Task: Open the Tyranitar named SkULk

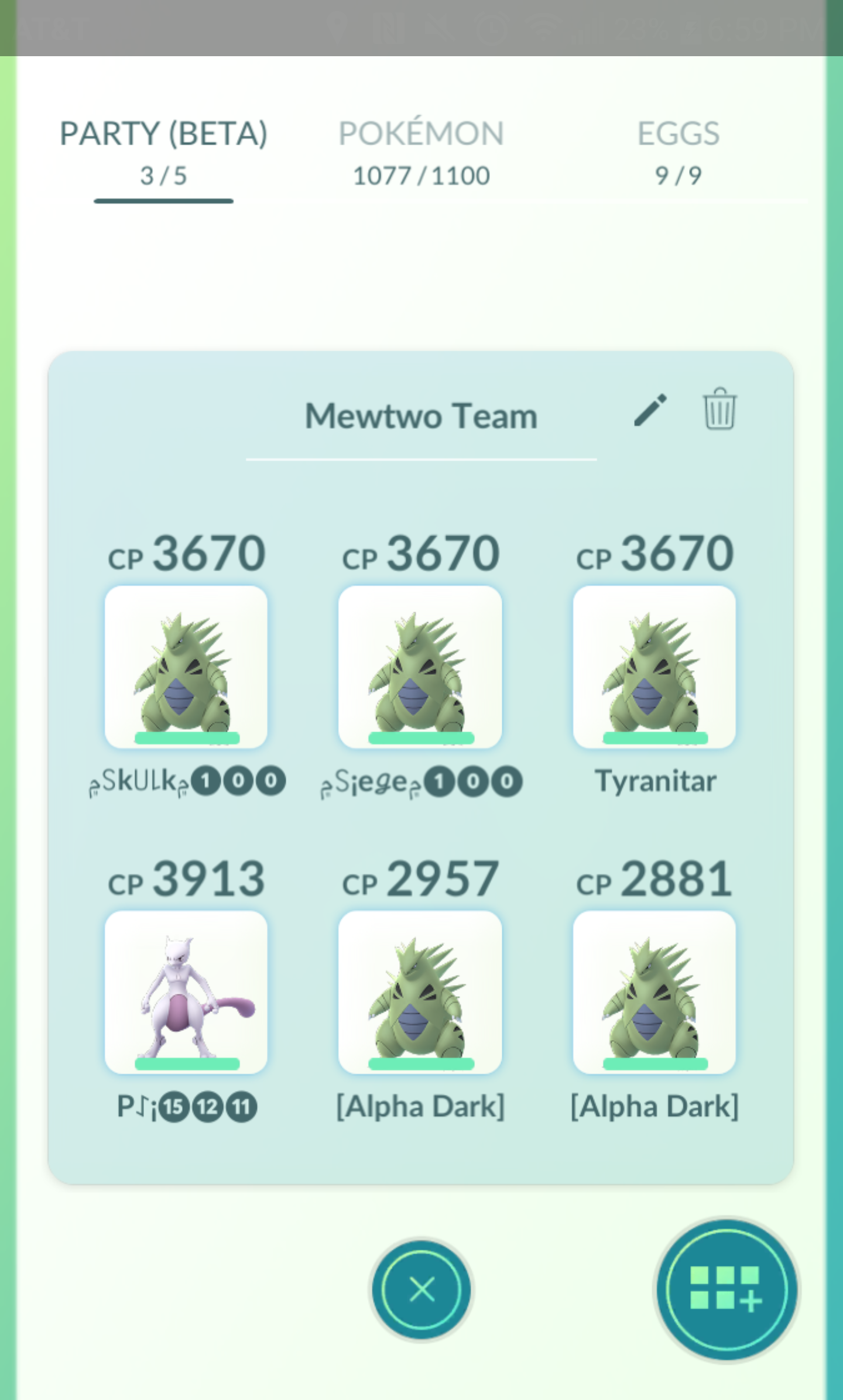Action: pos(186,667)
